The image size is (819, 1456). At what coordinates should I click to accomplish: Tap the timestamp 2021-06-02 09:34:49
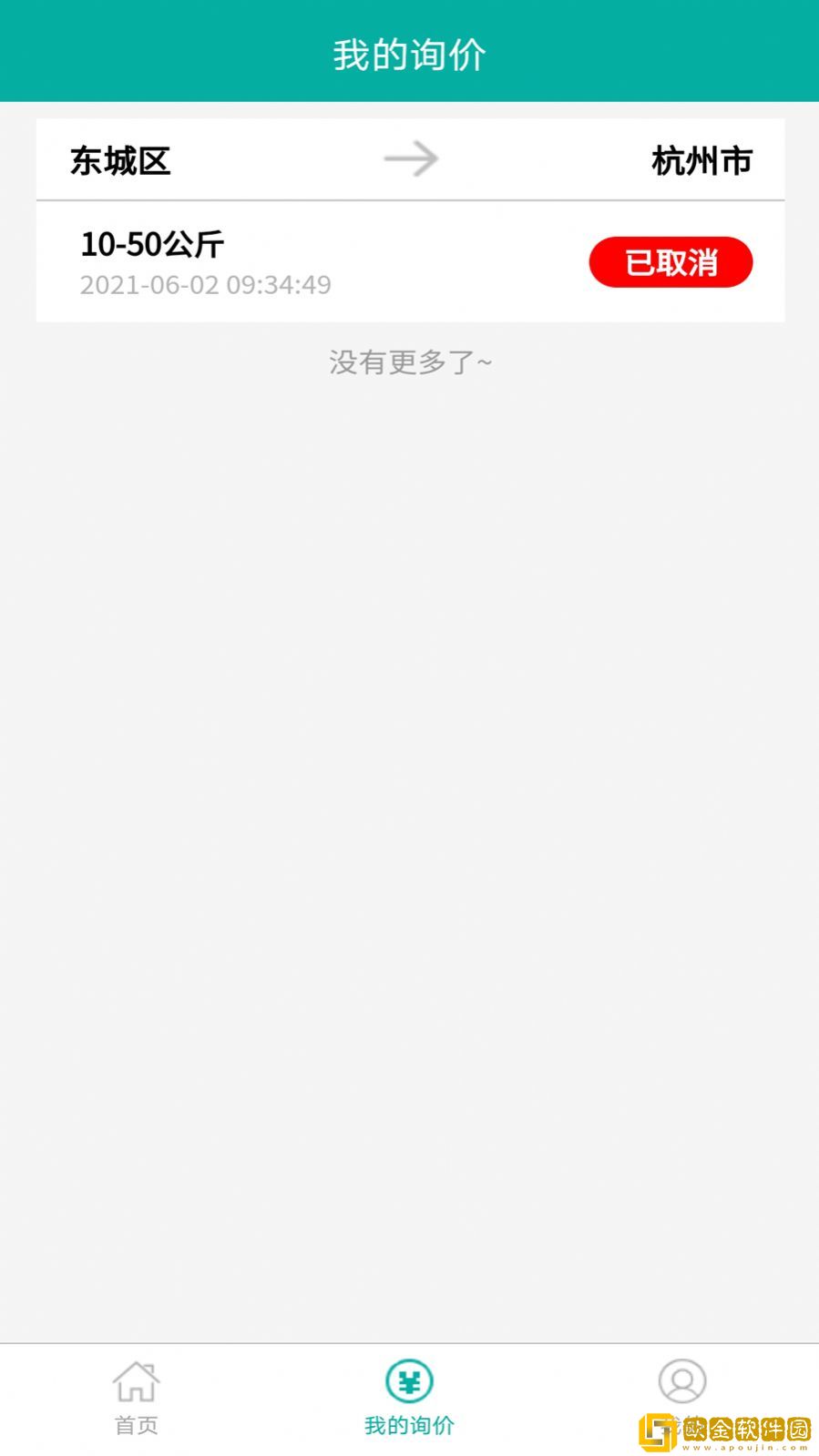[x=205, y=285]
